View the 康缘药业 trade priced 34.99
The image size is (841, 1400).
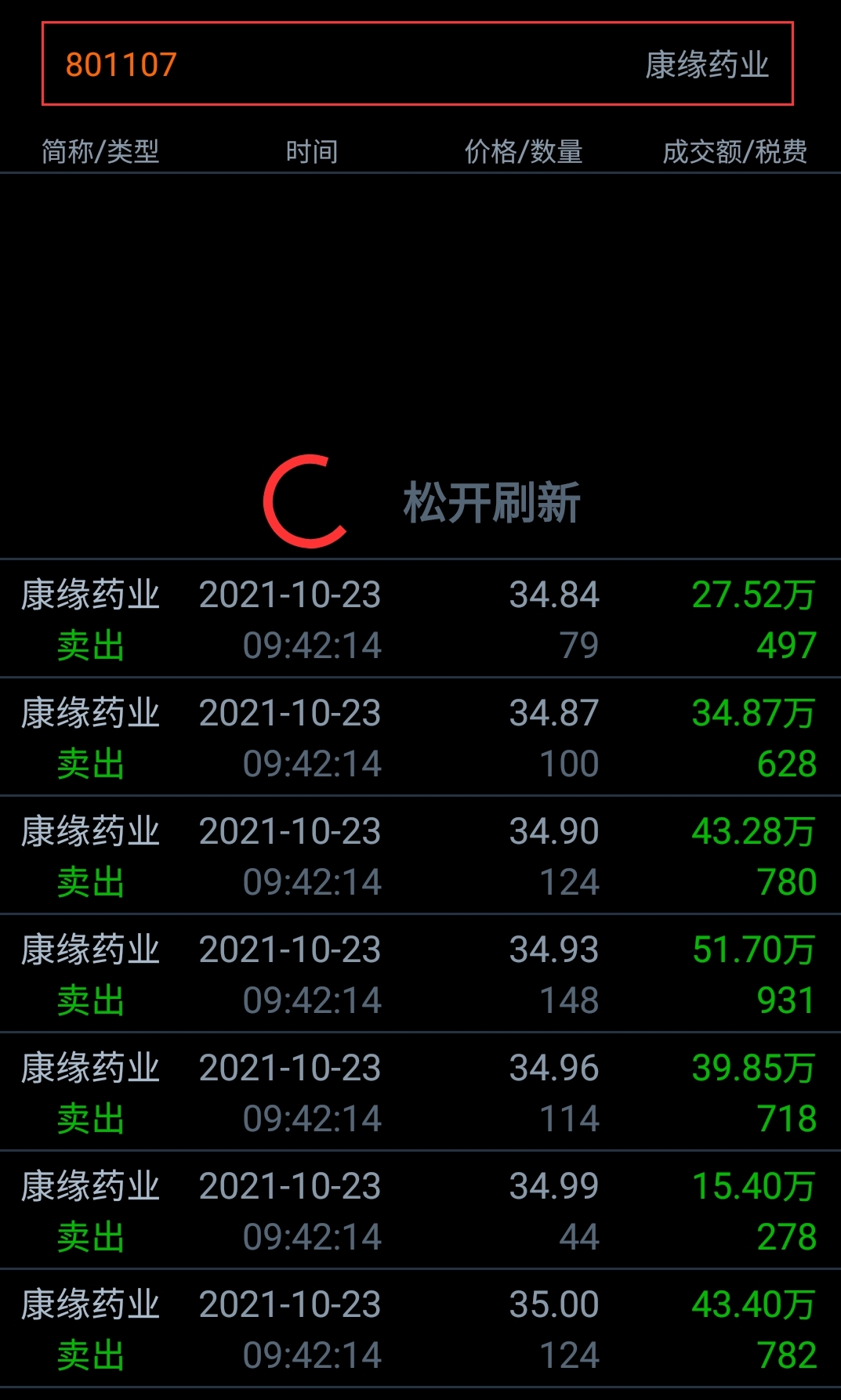(x=420, y=1210)
